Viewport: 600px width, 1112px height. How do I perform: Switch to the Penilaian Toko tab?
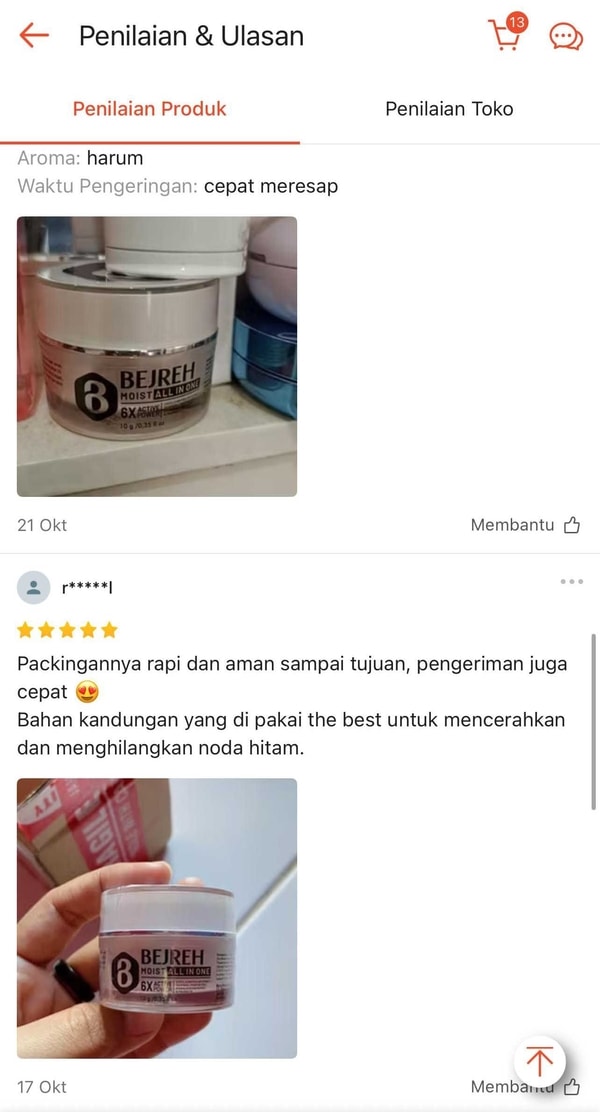449,109
